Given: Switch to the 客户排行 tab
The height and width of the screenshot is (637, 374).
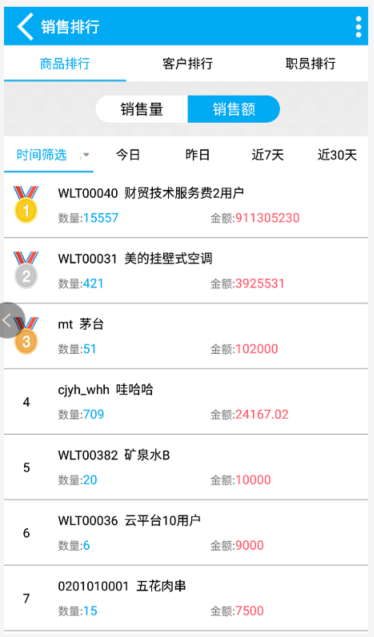Looking at the screenshot, I should tap(187, 63).
